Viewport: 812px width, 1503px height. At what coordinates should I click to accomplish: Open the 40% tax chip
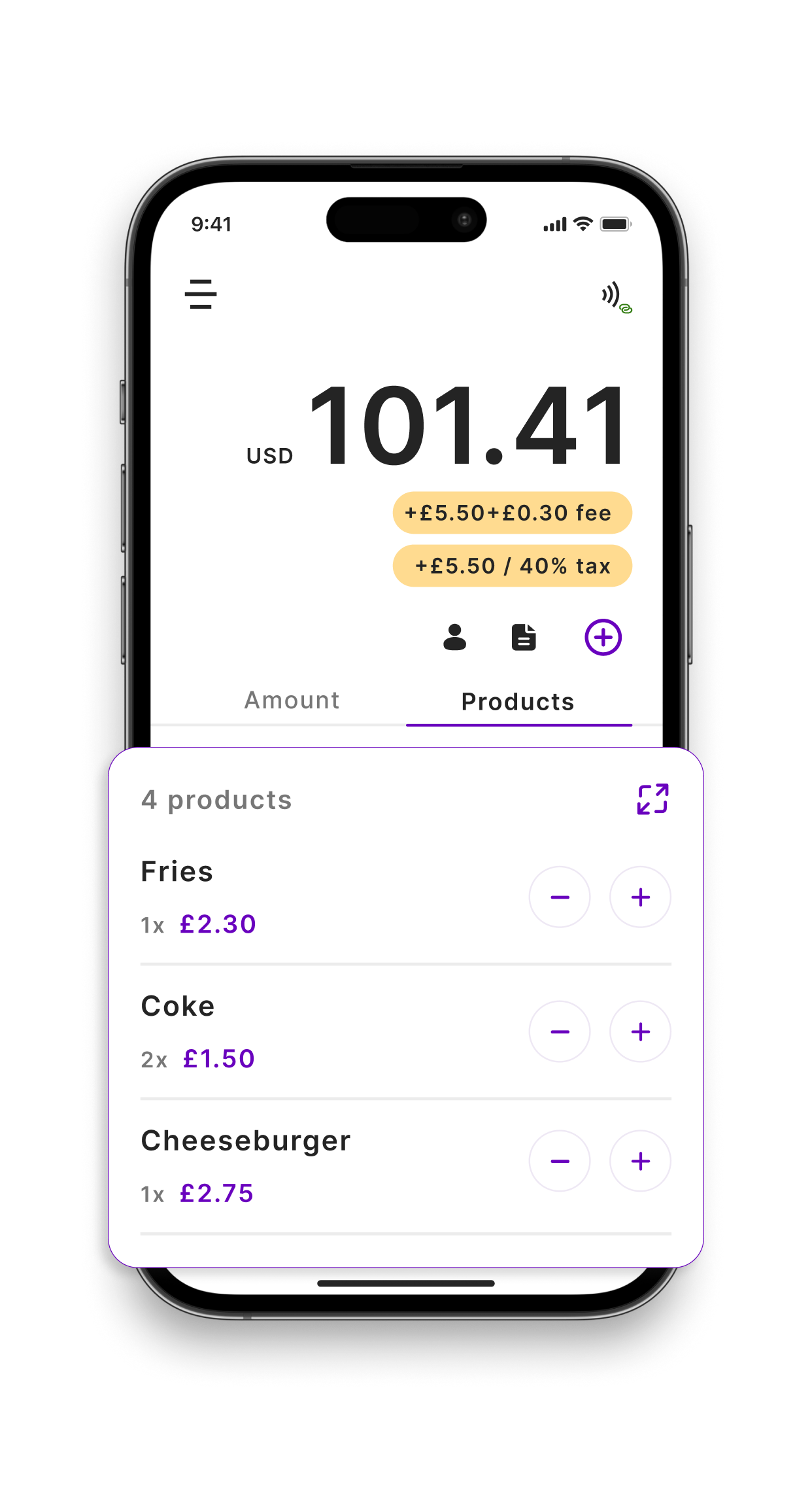tap(512, 565)
